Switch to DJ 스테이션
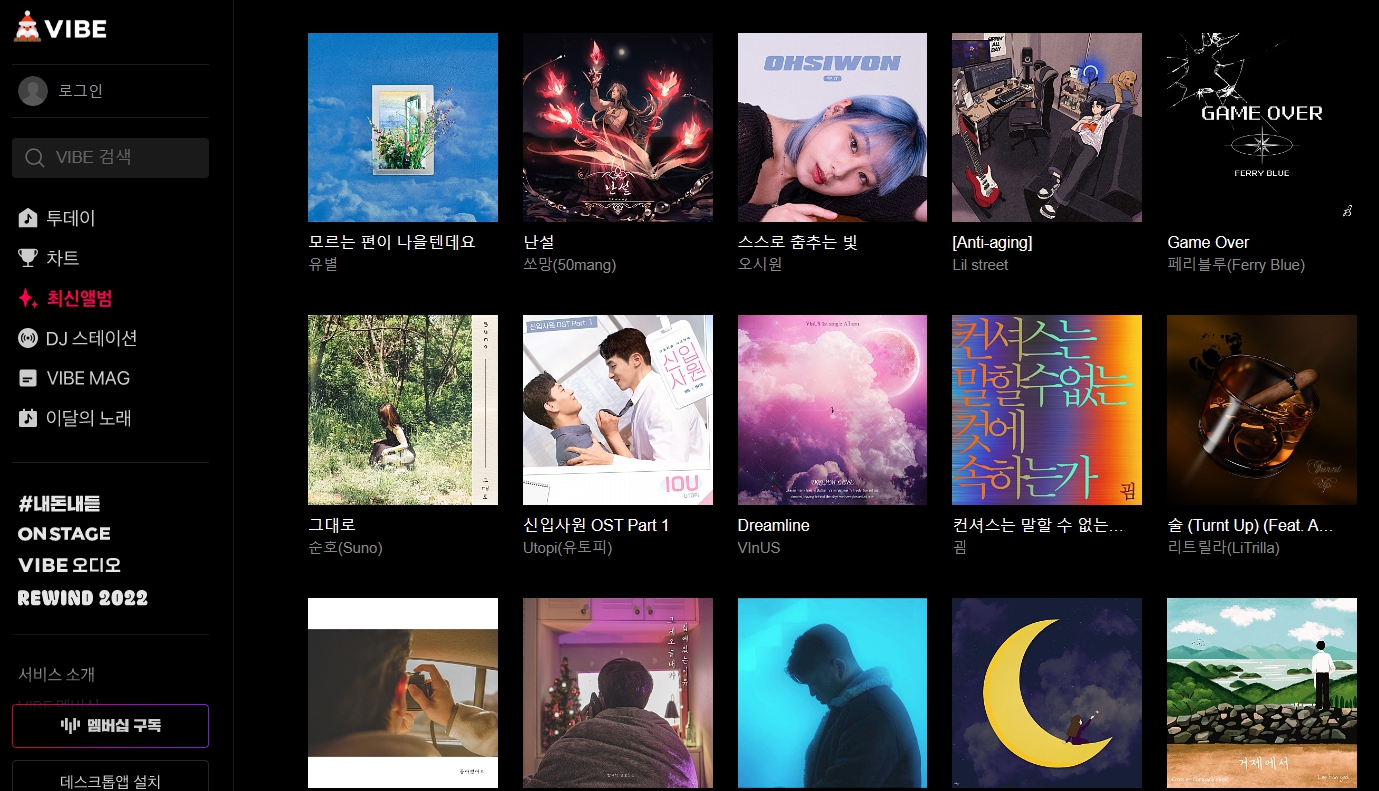 90,338
